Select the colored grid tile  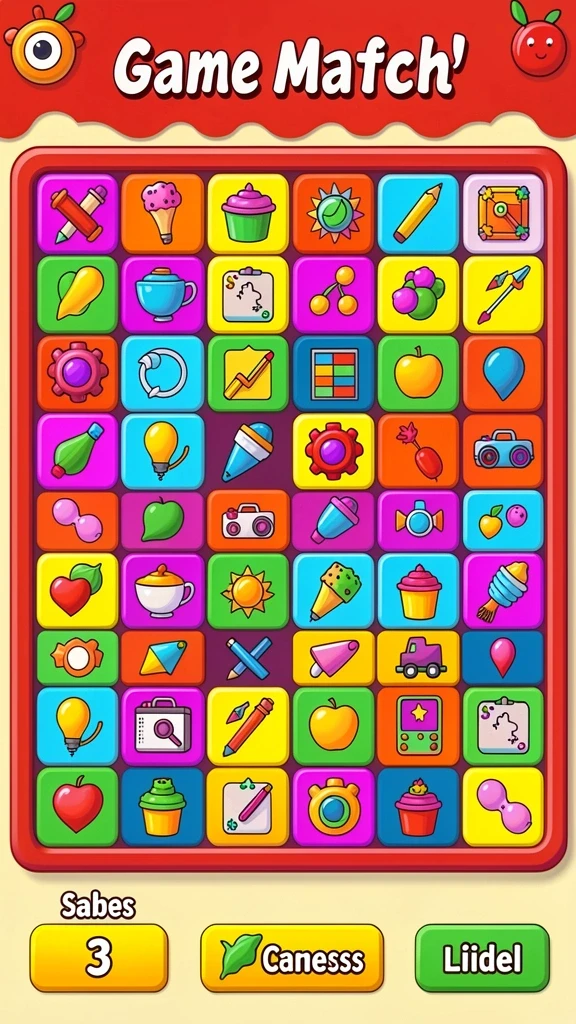coord(333,373)
